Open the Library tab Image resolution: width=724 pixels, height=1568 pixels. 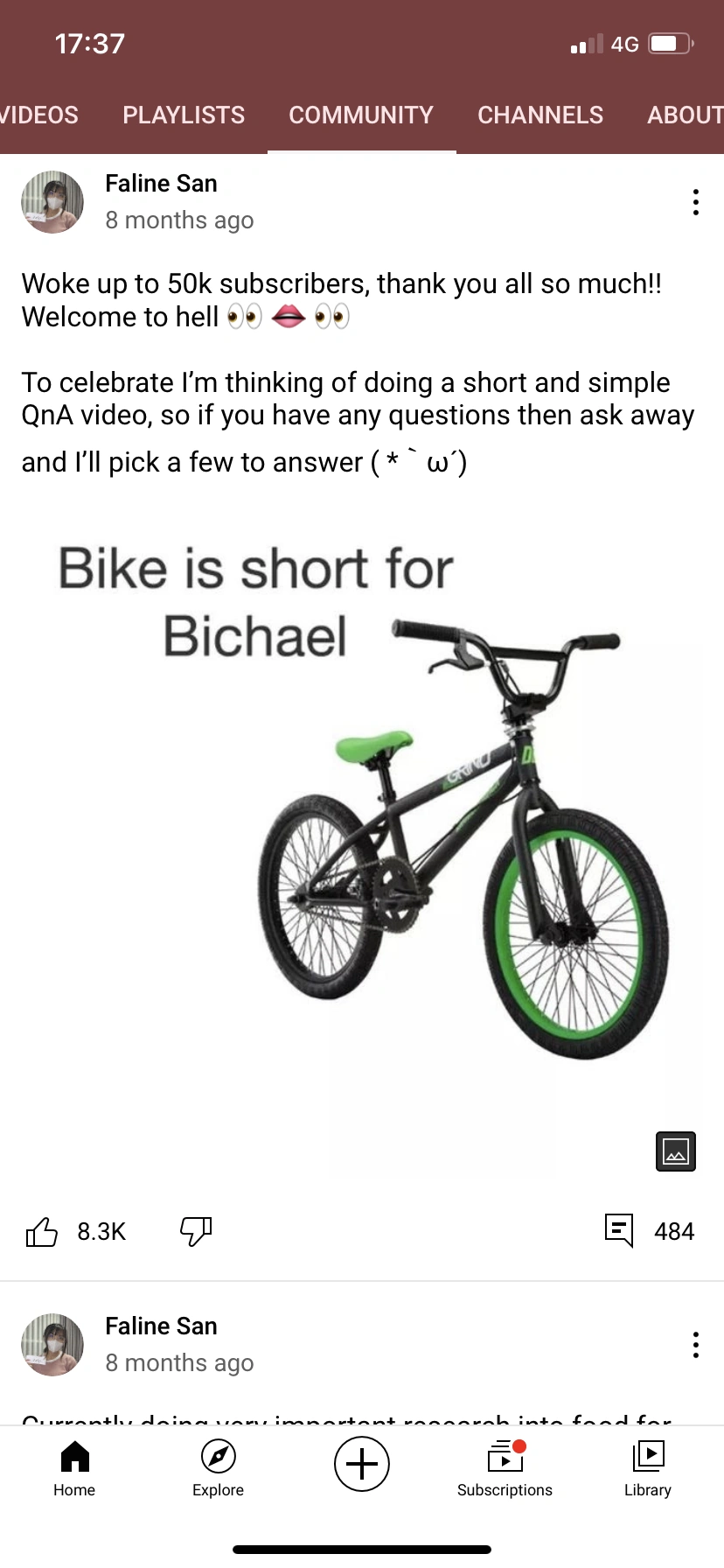[x=648, y=1467]
